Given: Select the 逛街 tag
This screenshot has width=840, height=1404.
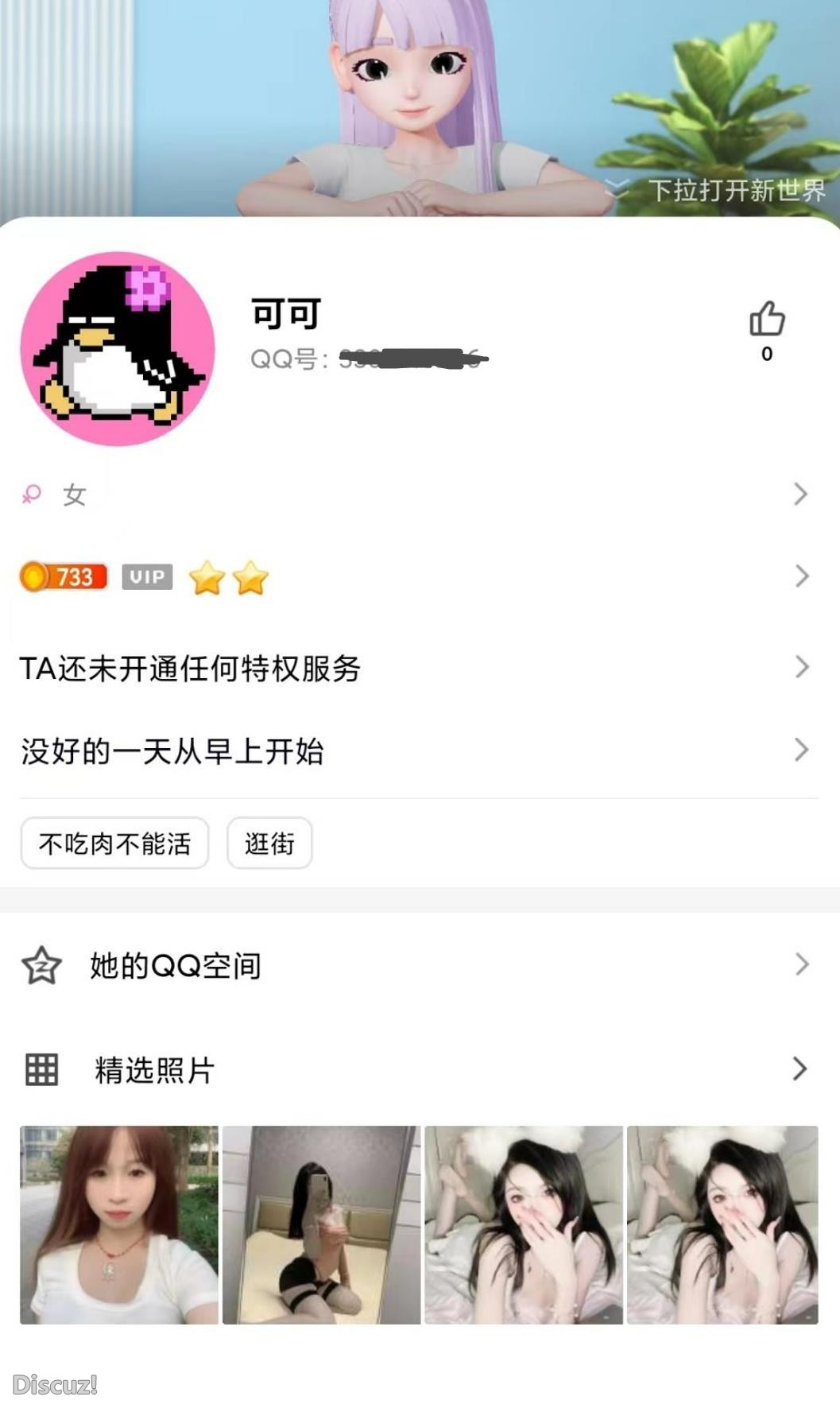Looking at the screenshot, I should 269,844.
